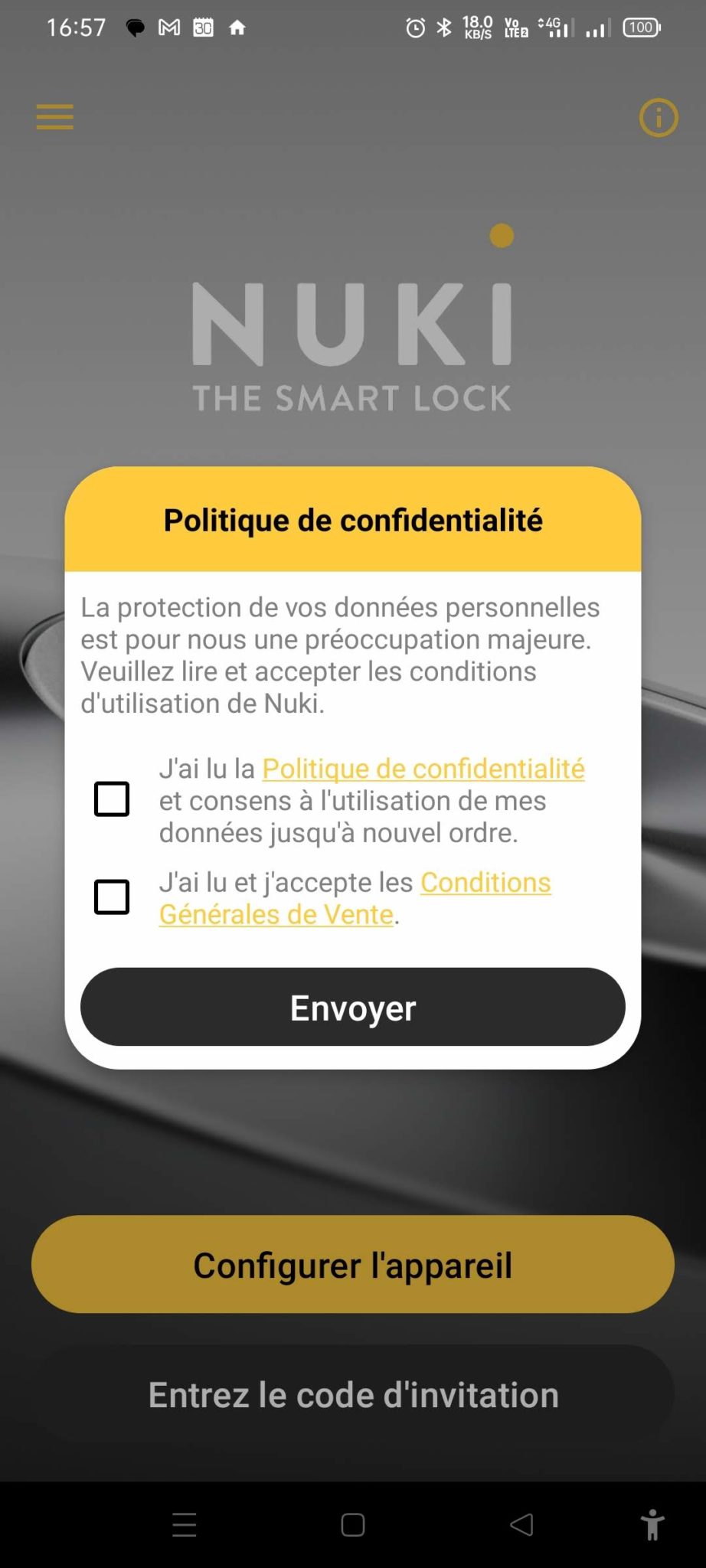Check the Politique de confidentialité consent box
Screen dimensions: 706x1568
(112, 799)
